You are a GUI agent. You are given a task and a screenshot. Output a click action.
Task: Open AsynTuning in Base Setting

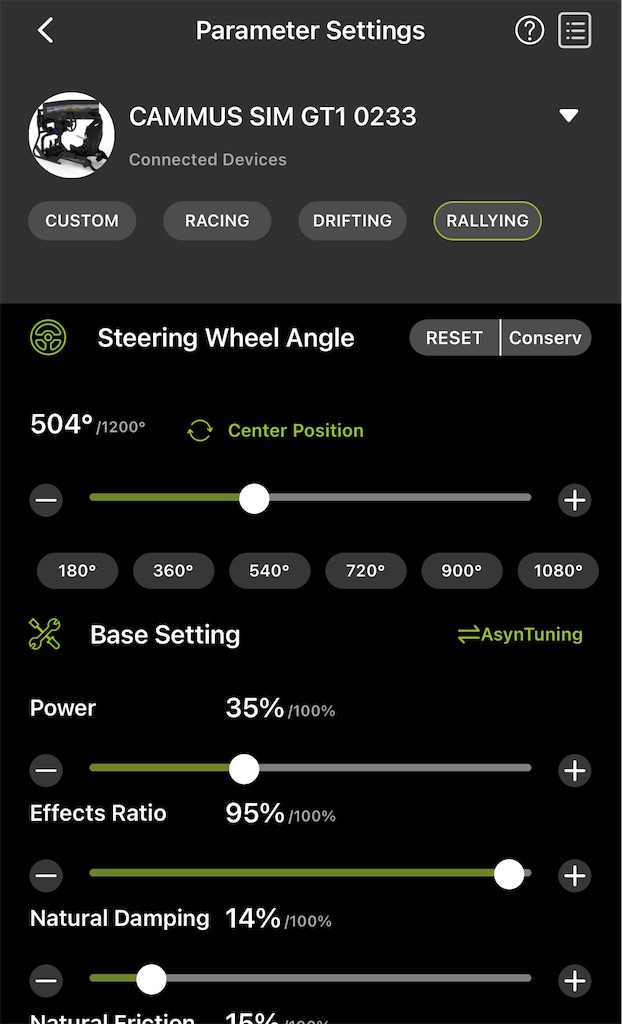pos(520,634)
